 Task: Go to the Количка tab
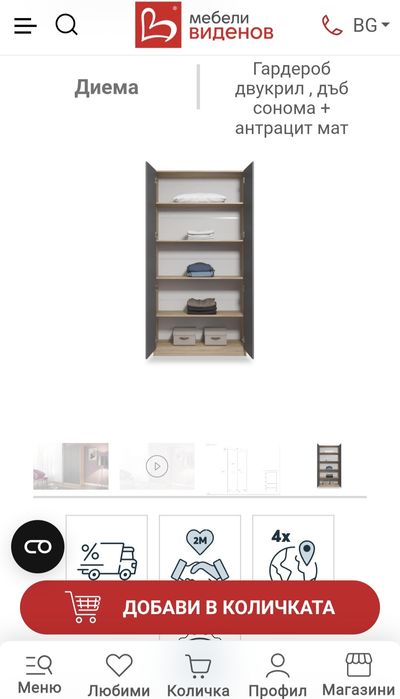coord(198,675)
